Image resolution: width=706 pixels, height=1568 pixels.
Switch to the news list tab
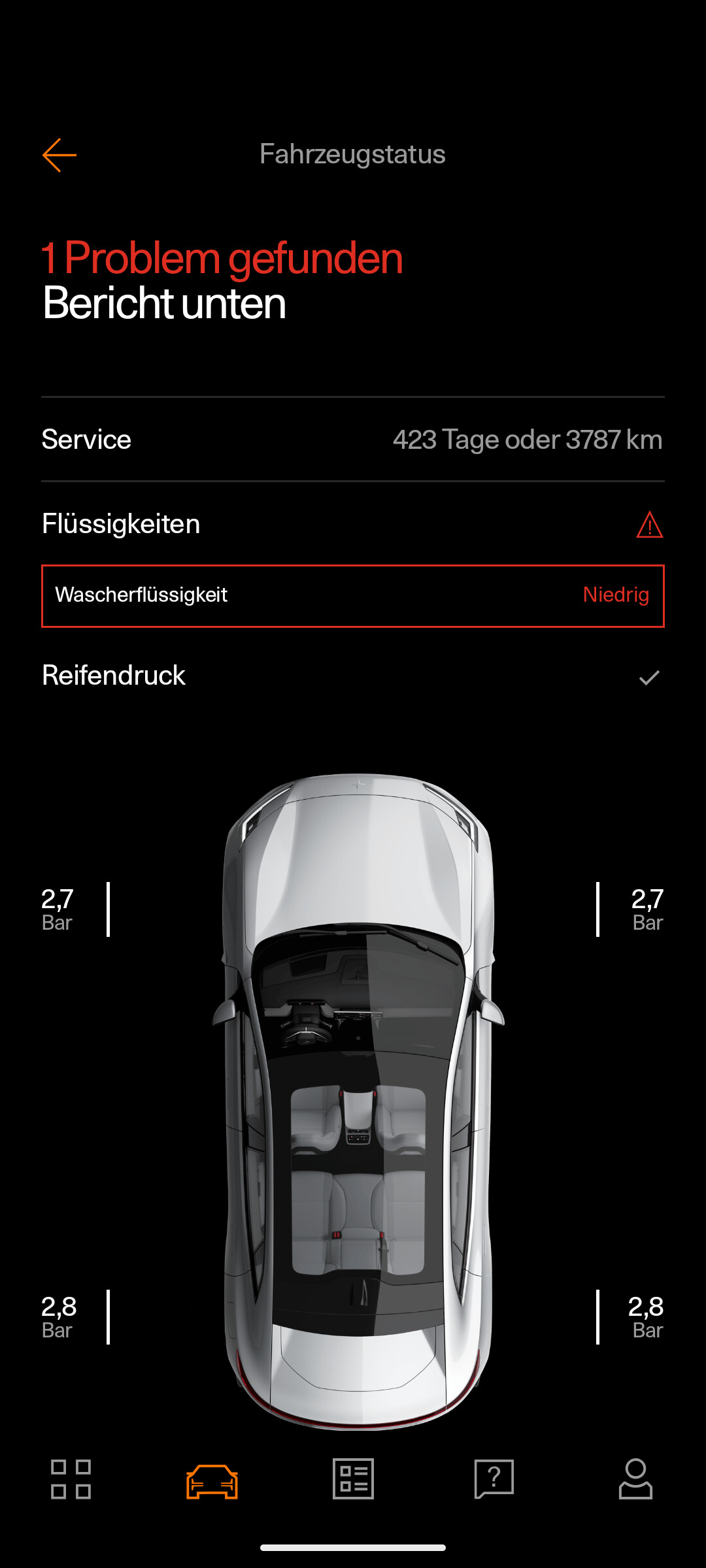(x=353, y=1479)
